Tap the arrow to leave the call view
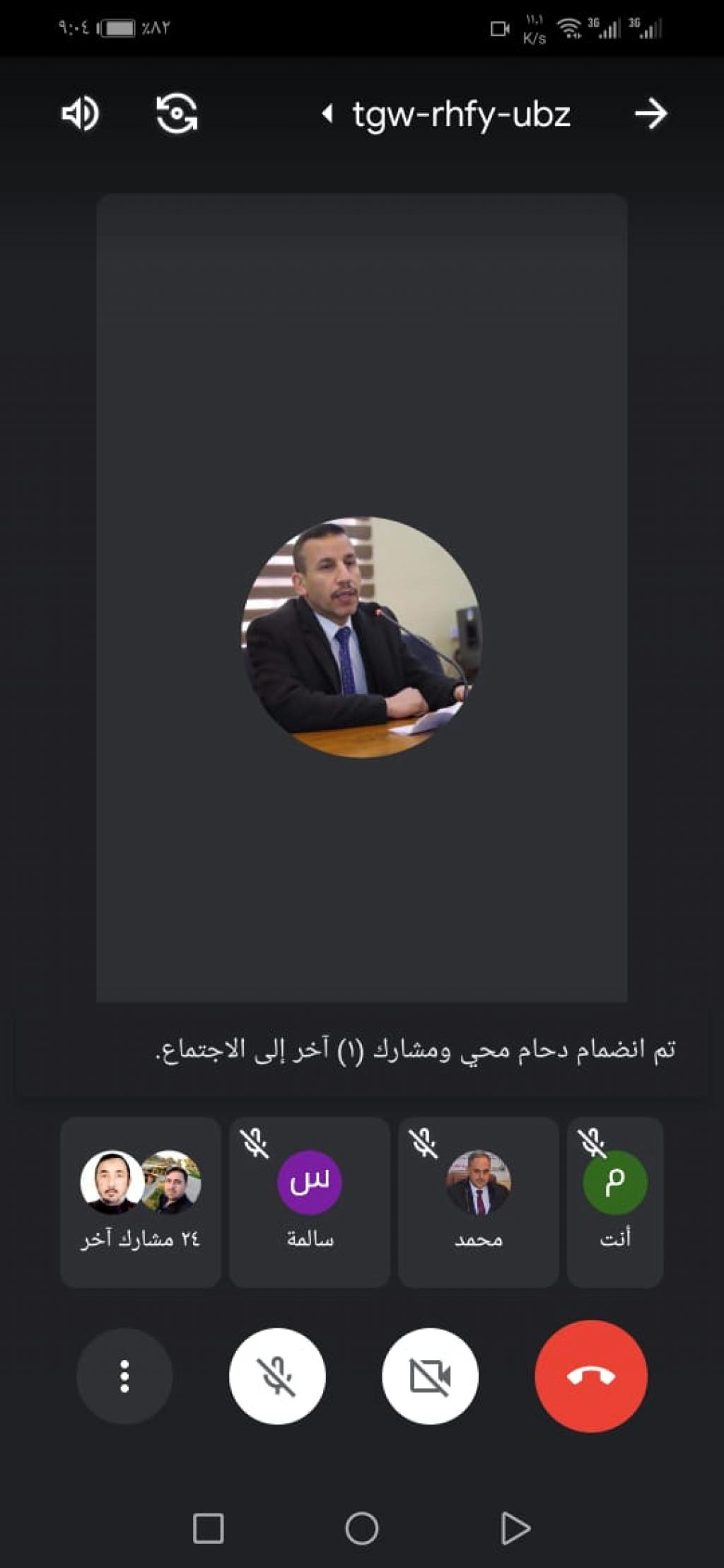Screen dimensions: 724x1568 click(650, 114)
